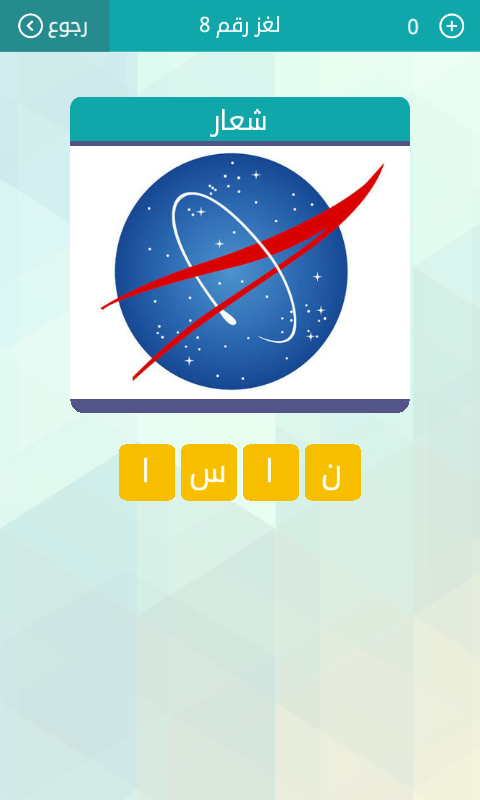Tap the ن letter tile
The width and height of the screenshot is (480, 800).
(x=333, y=472)
